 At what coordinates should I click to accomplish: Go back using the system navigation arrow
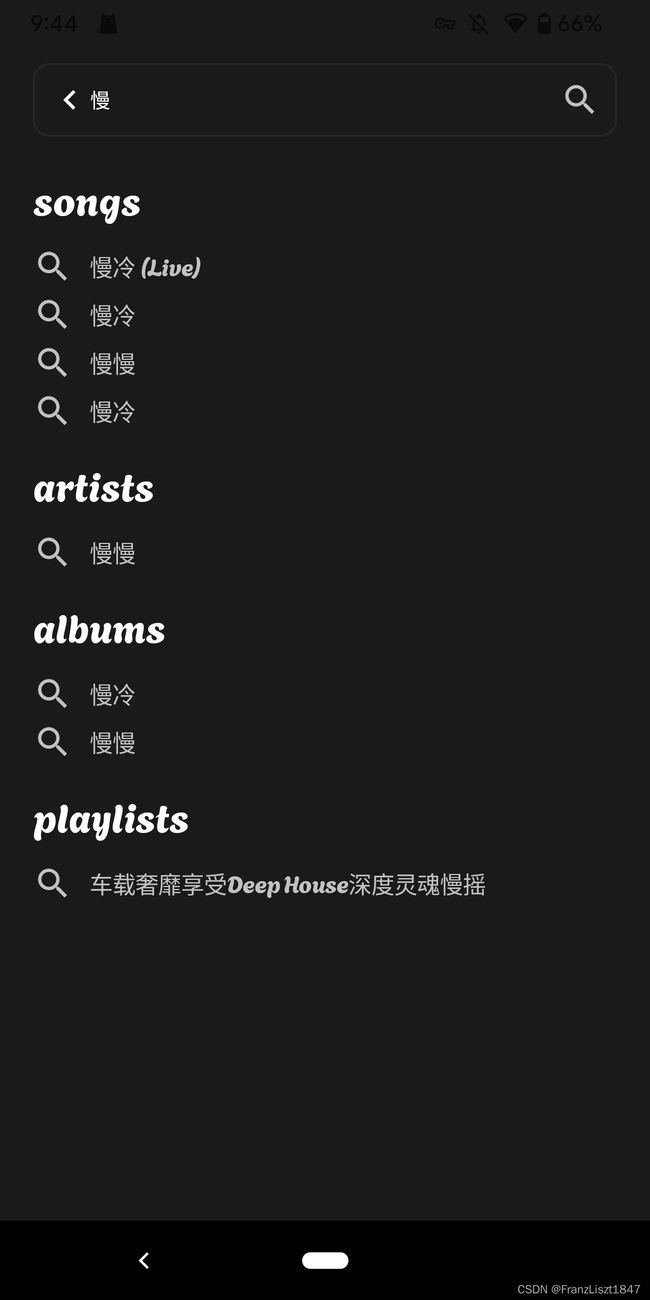click(144, 1261)
